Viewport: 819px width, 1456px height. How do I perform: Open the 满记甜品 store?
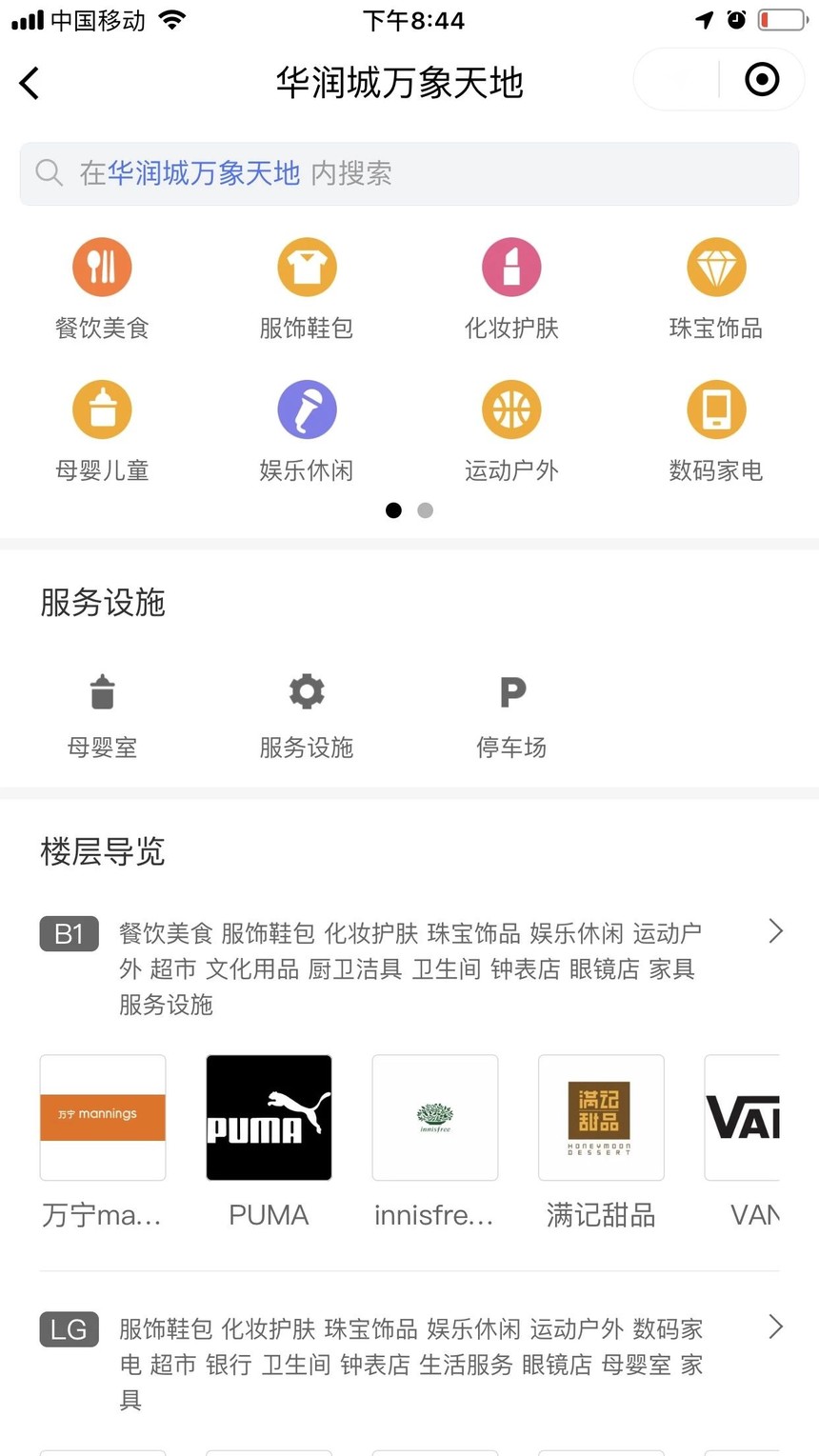[601, 1142]
